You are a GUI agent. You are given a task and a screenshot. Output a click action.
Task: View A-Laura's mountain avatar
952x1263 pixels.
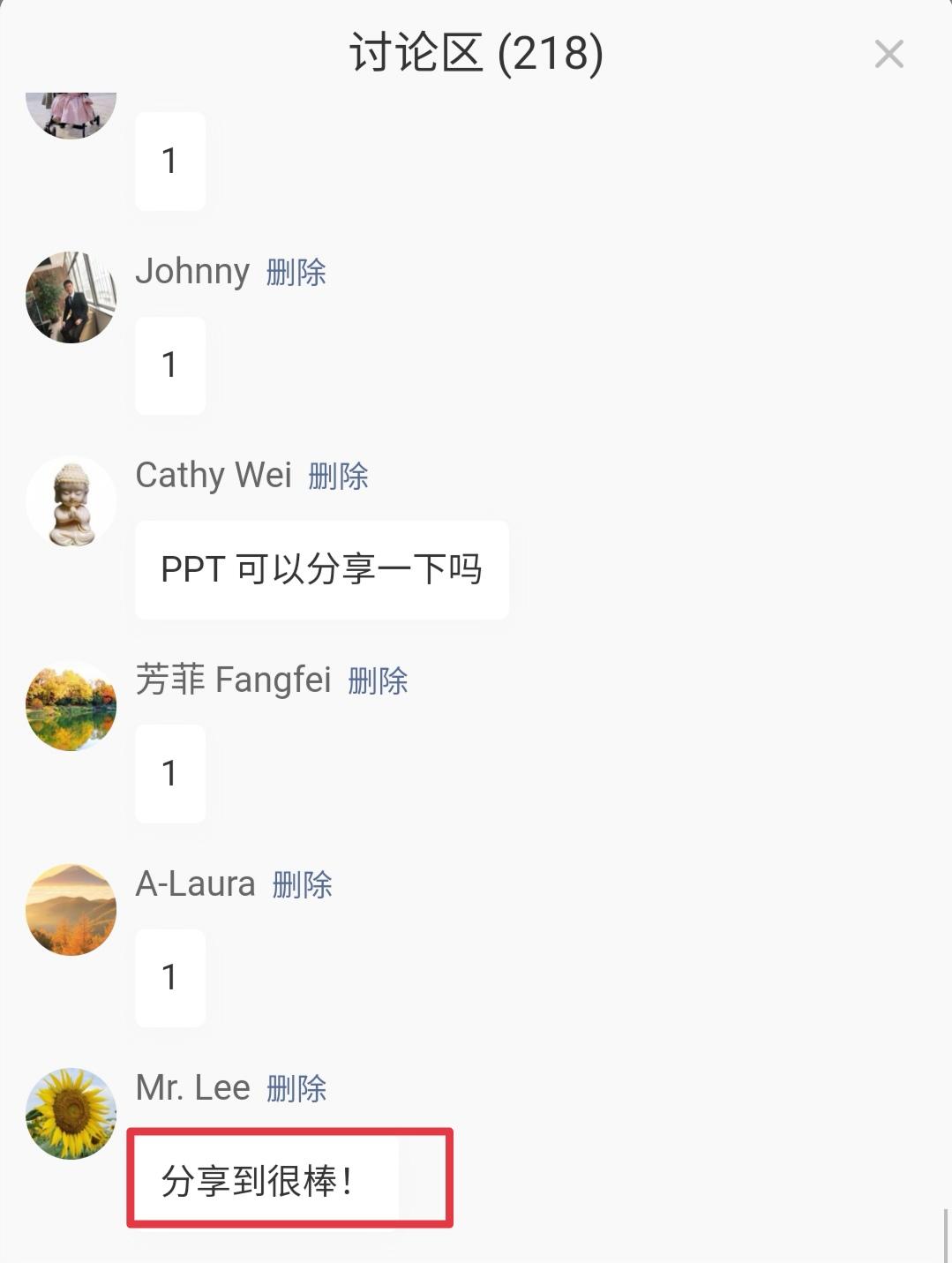coord(71,910)
